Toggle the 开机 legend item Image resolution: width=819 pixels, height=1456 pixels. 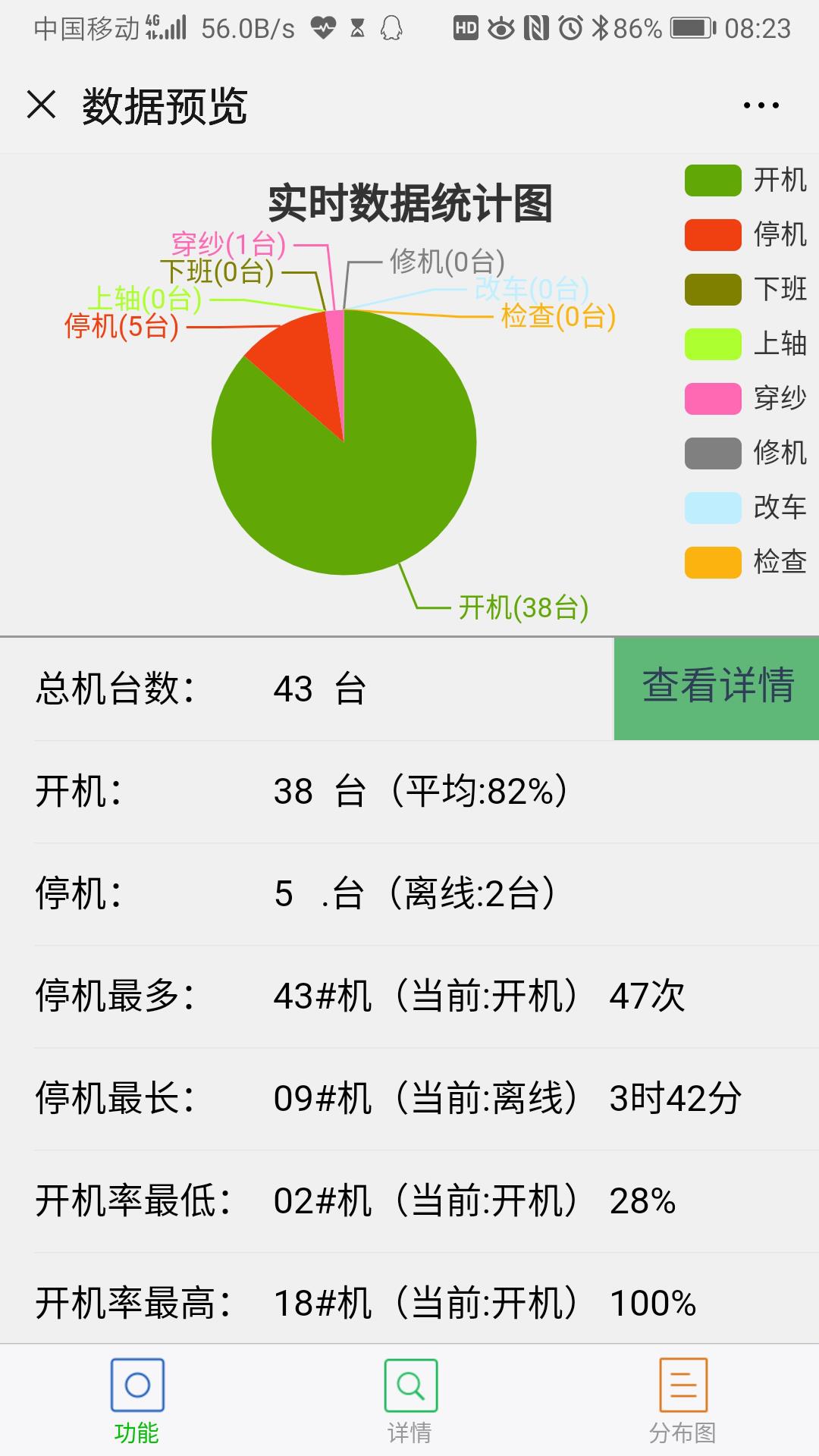click(745, 180)
